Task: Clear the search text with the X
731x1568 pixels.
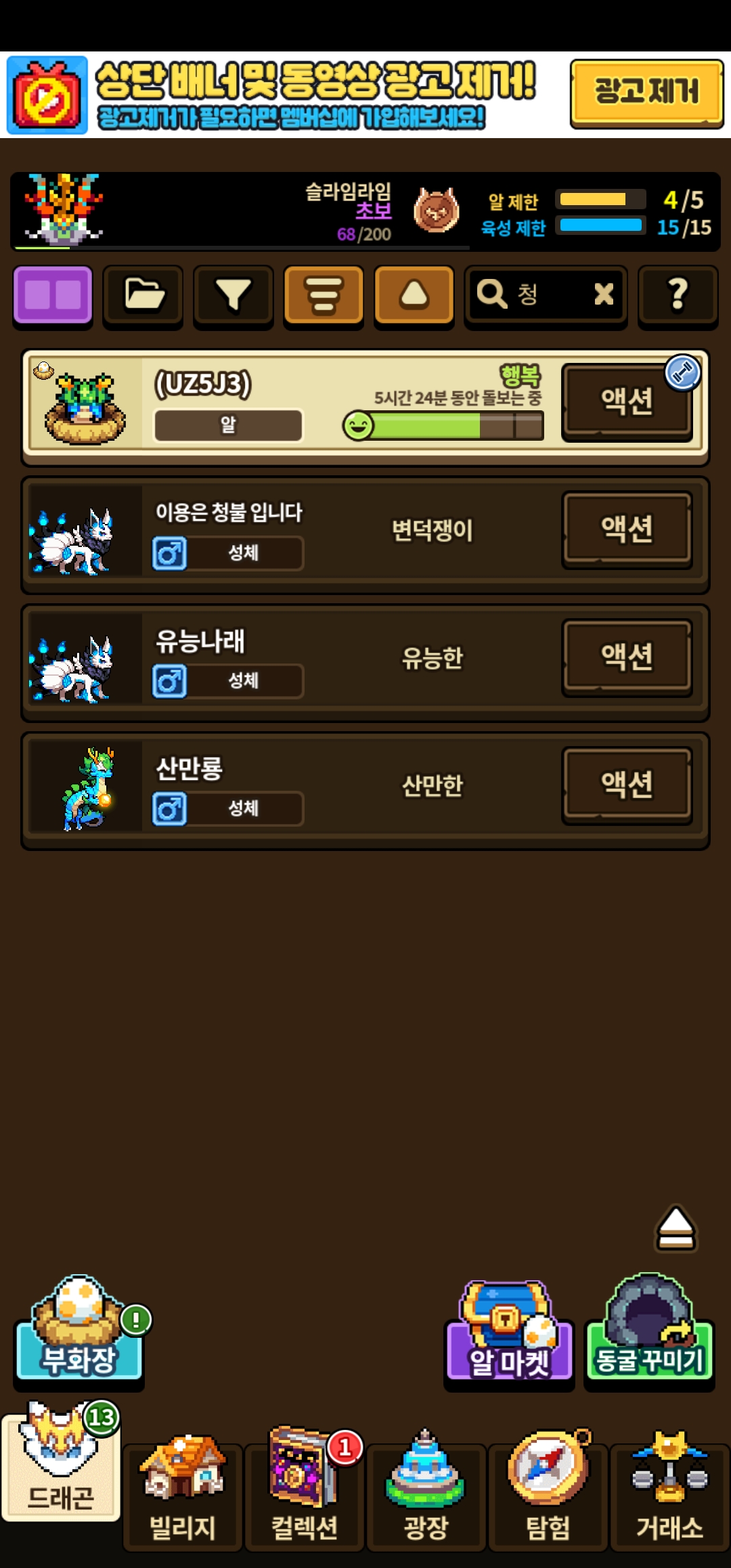Action: tap(603, 295)
